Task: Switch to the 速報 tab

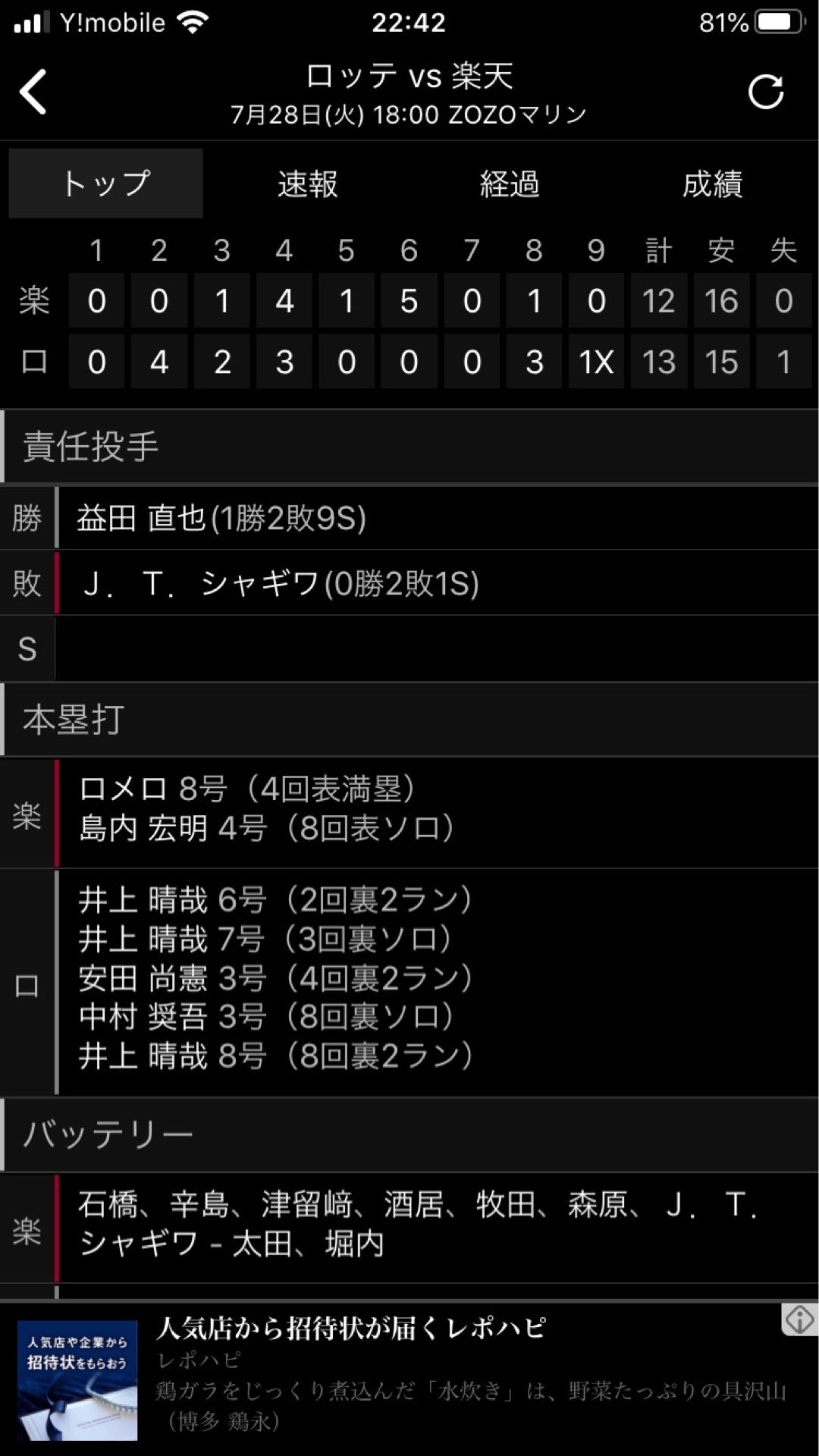Action: (307, 184)
